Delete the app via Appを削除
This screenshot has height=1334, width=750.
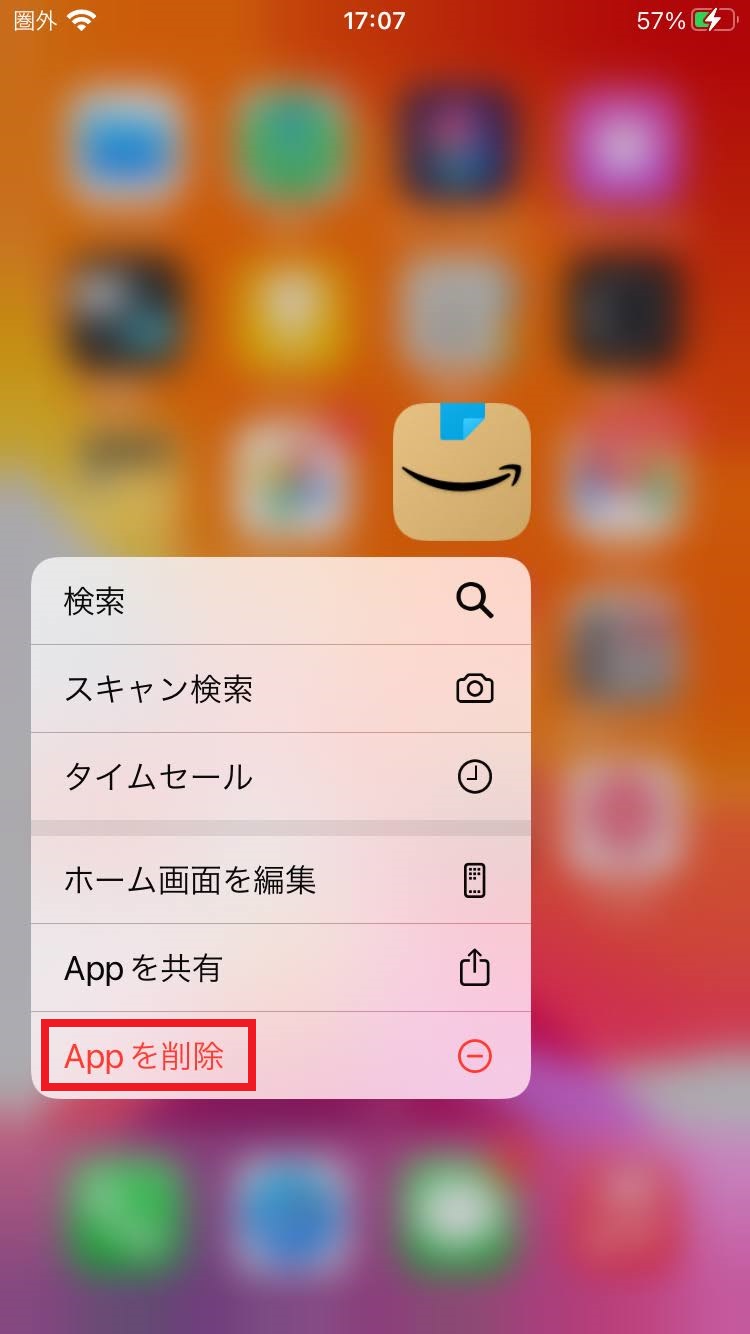[x=280, y=1056]
